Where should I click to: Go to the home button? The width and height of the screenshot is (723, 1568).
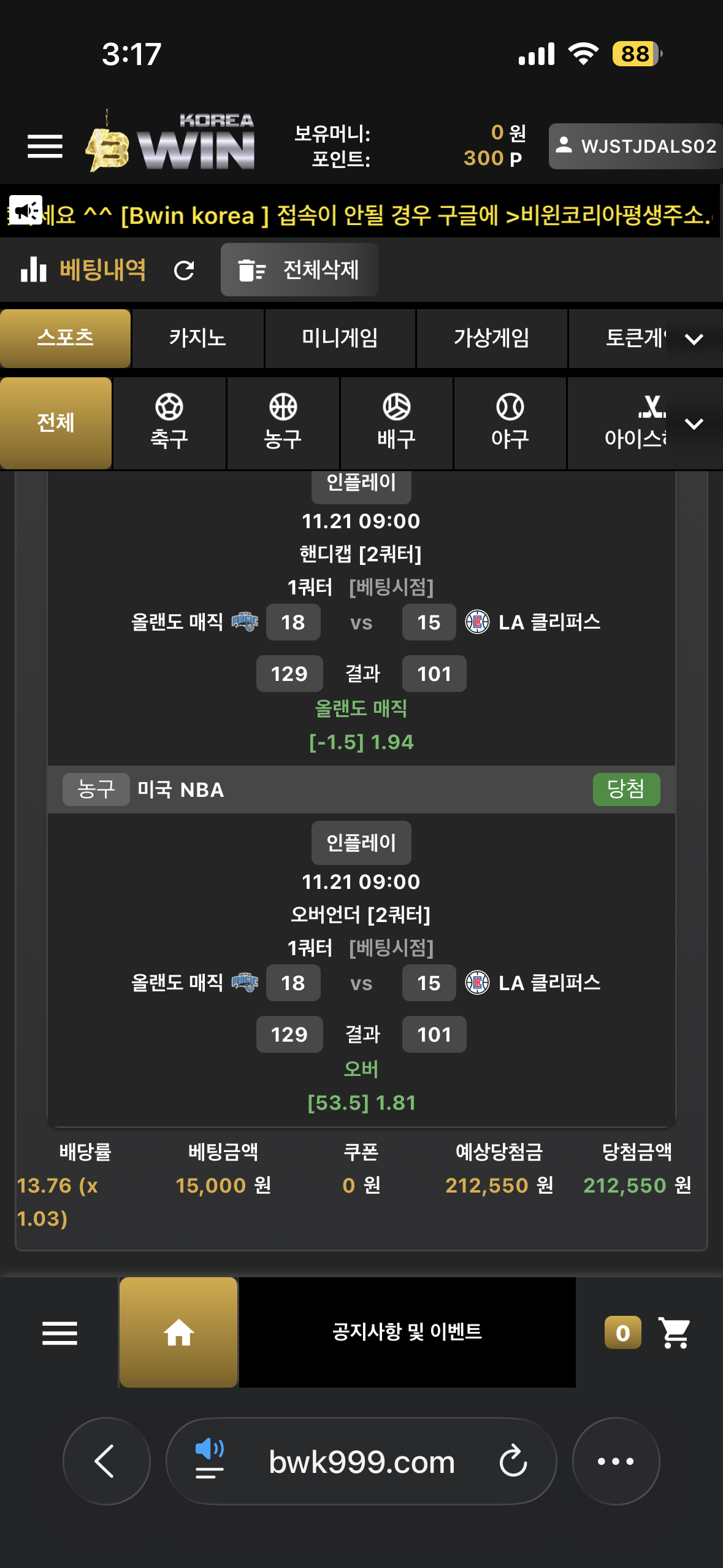point(178,1332)
